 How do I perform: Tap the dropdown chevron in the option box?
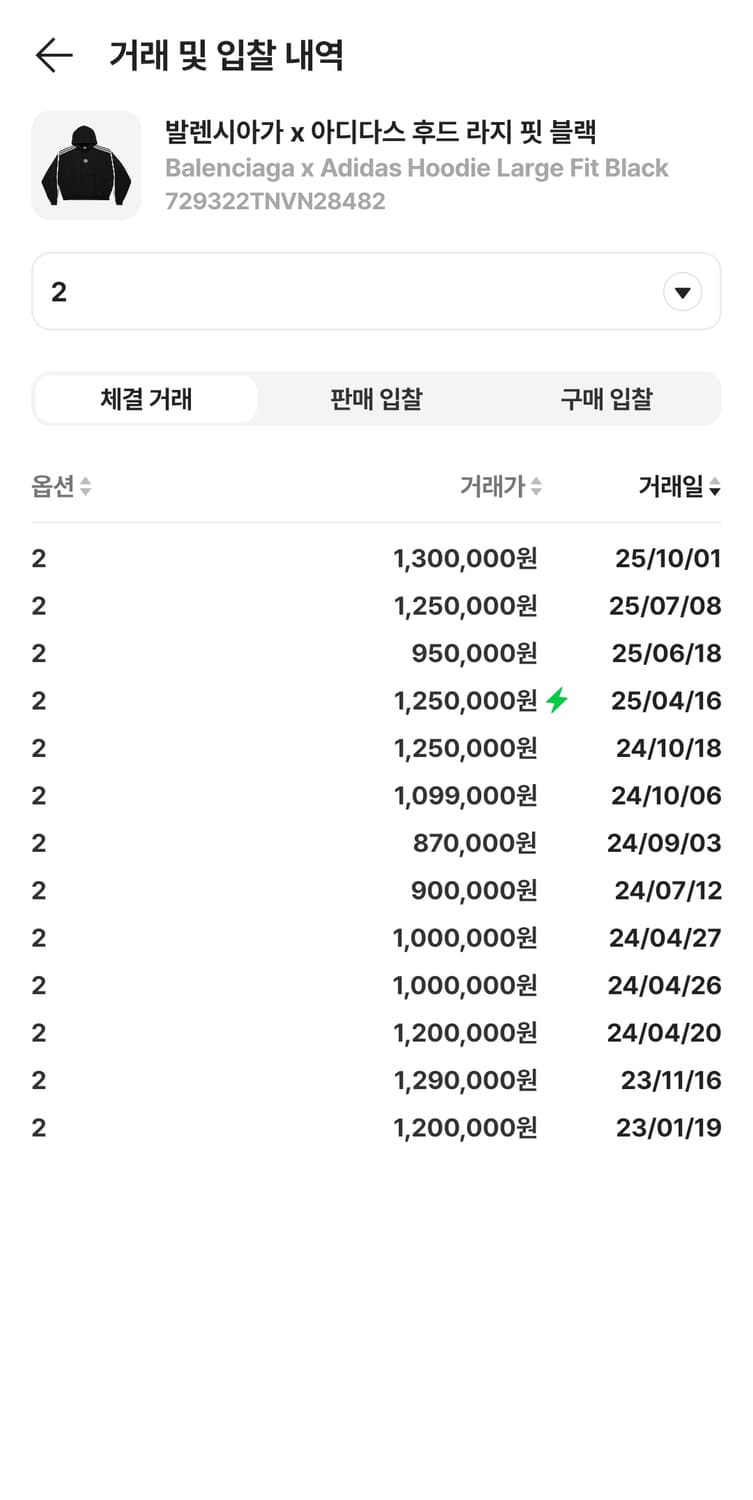(683, 291)
